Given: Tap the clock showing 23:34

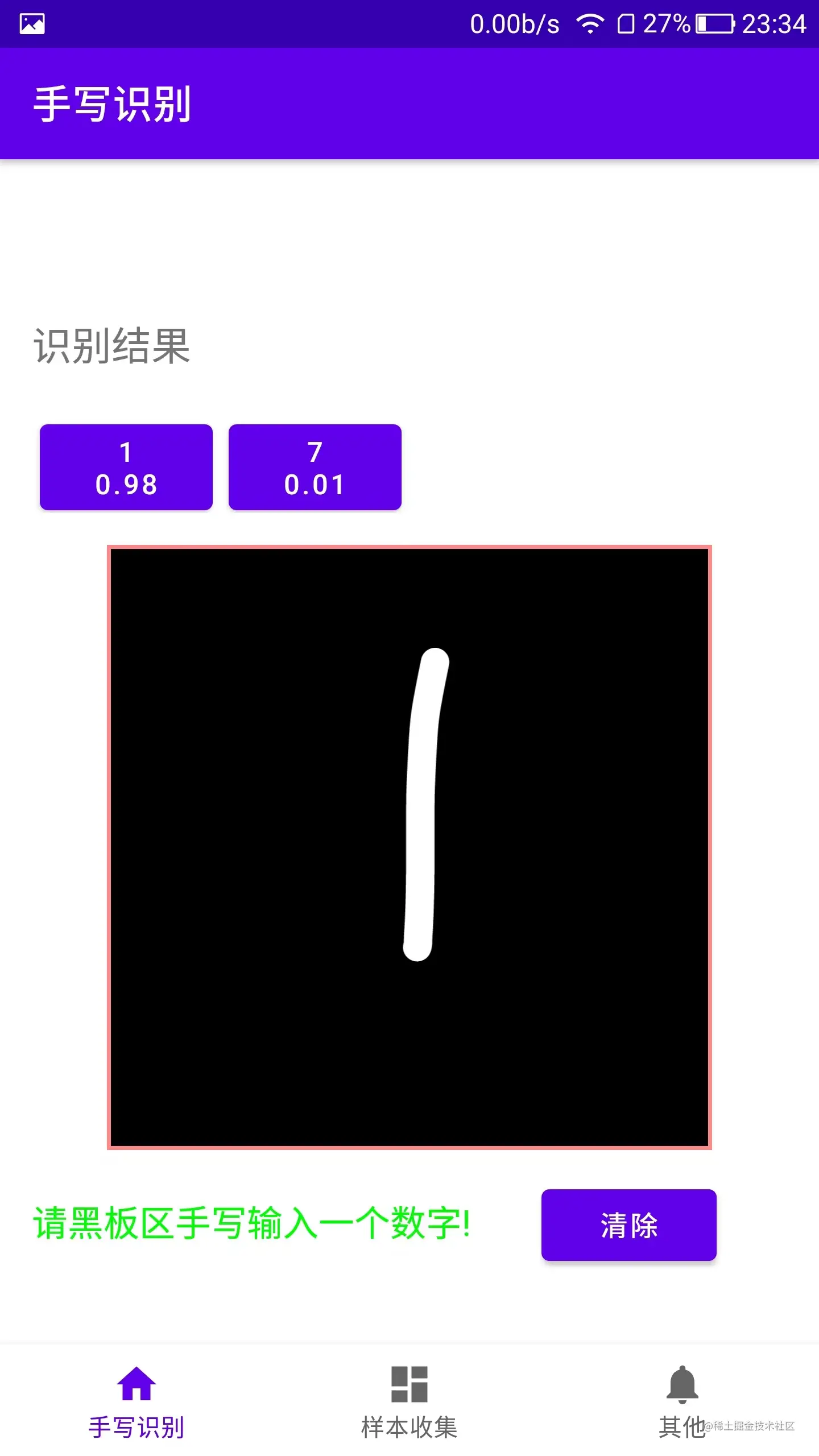Looking at the screenshot, I should point(776,23).
